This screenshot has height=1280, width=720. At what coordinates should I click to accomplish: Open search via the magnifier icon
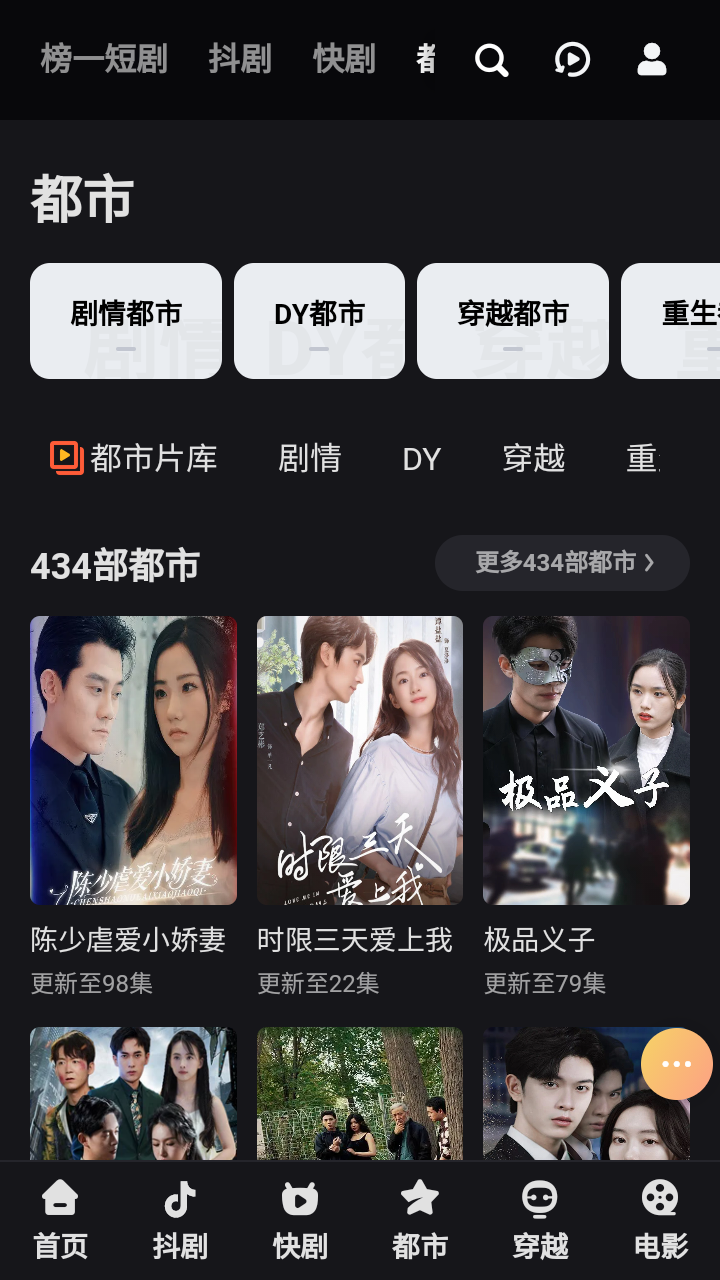(491, 60)
